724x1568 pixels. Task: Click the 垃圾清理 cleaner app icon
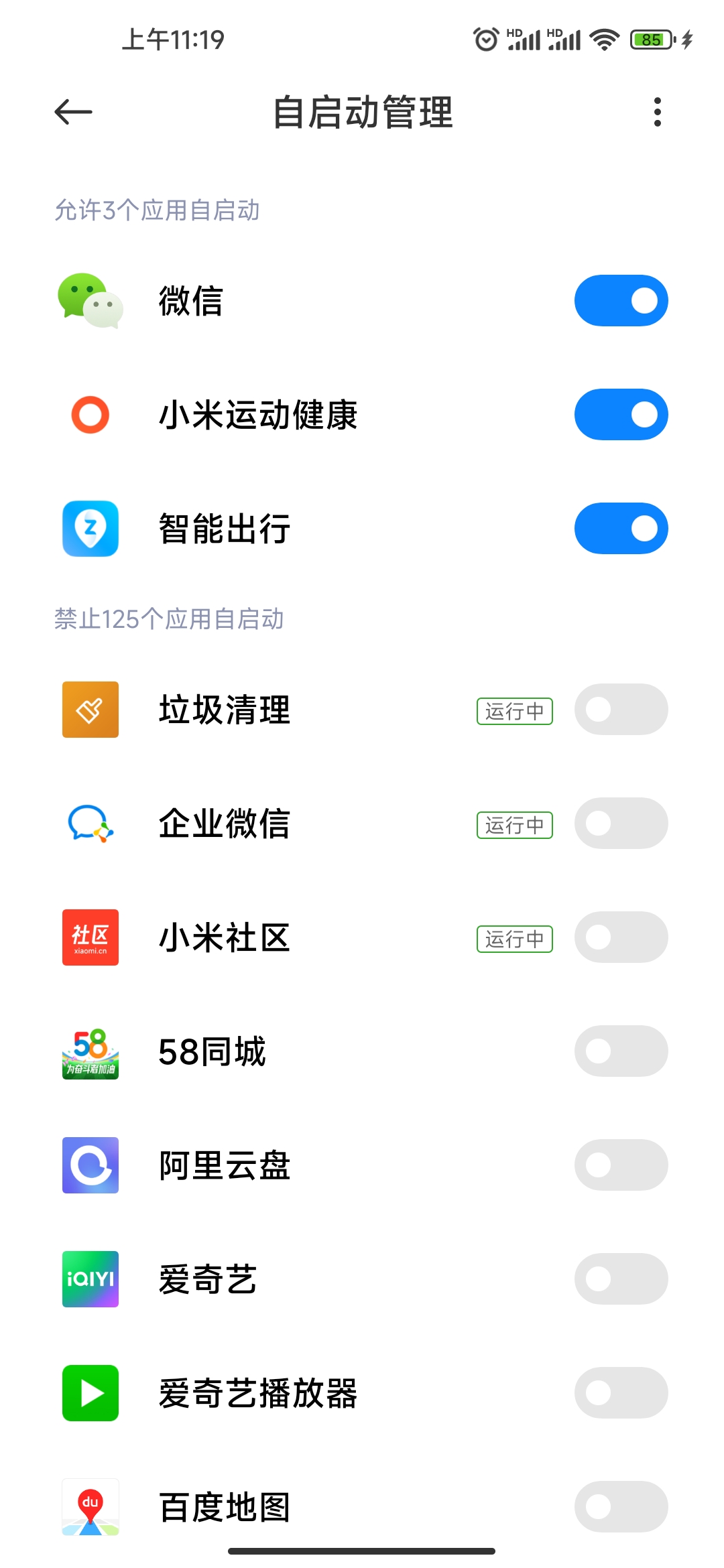click(90, 710)
